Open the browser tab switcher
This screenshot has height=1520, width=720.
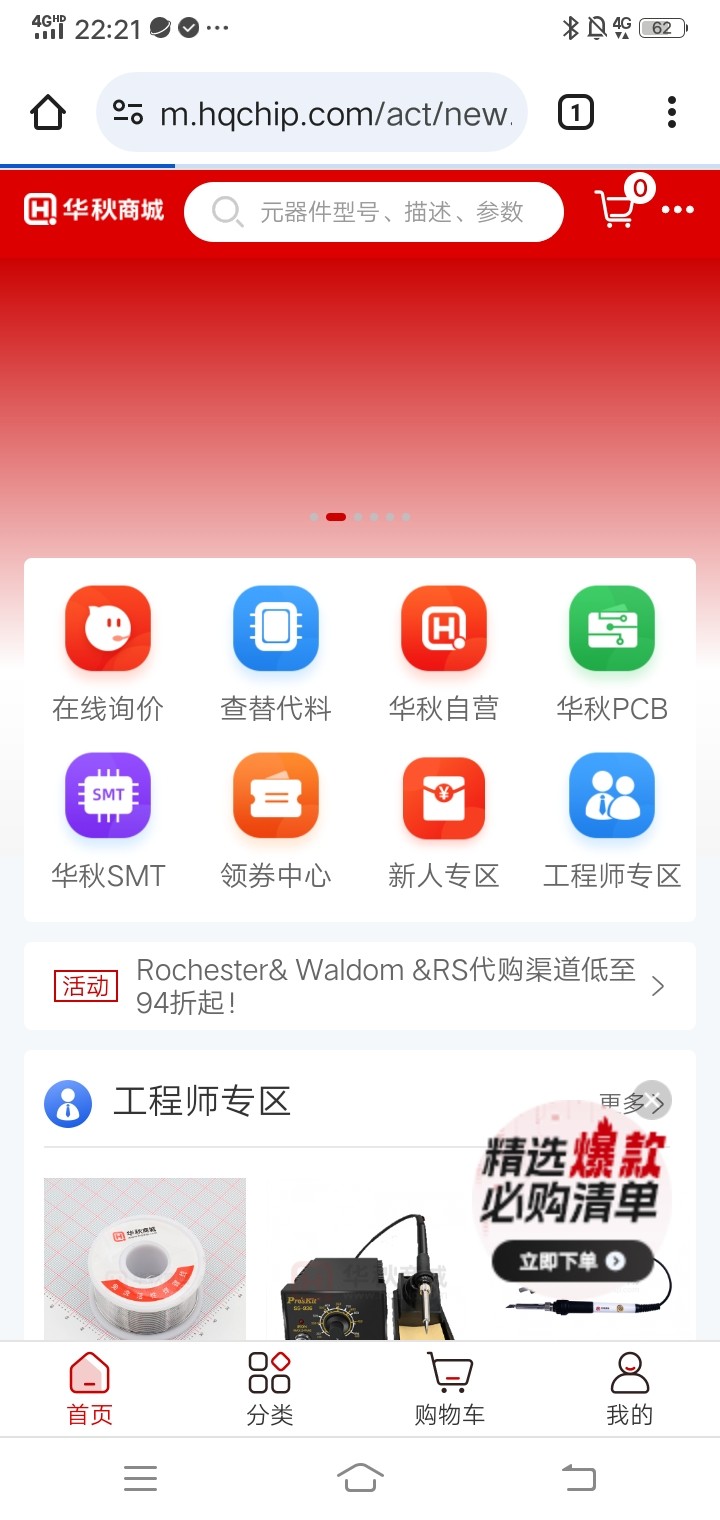[x=575, y=112]
